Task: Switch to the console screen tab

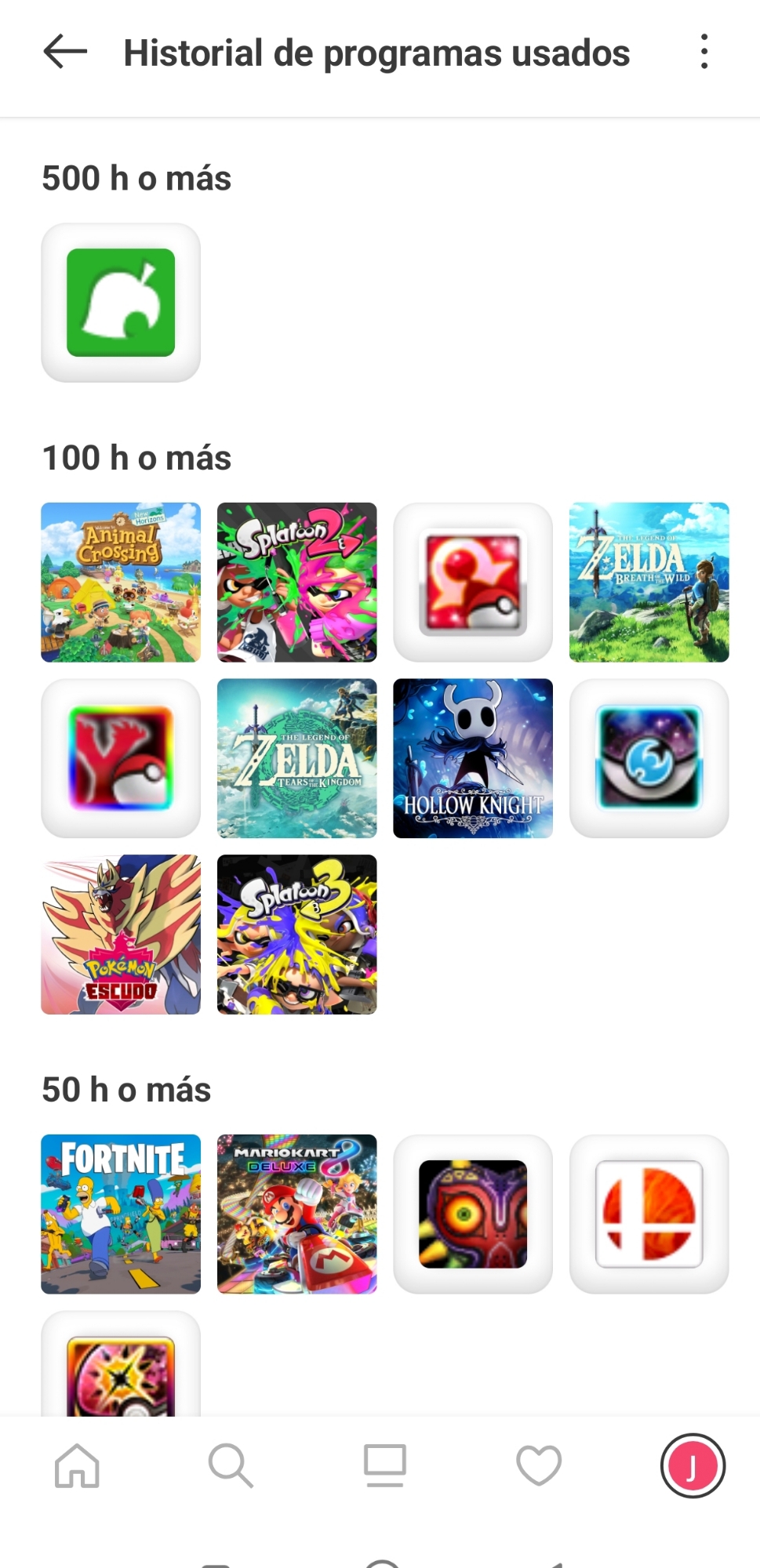Action: [x=384, y=1465]
